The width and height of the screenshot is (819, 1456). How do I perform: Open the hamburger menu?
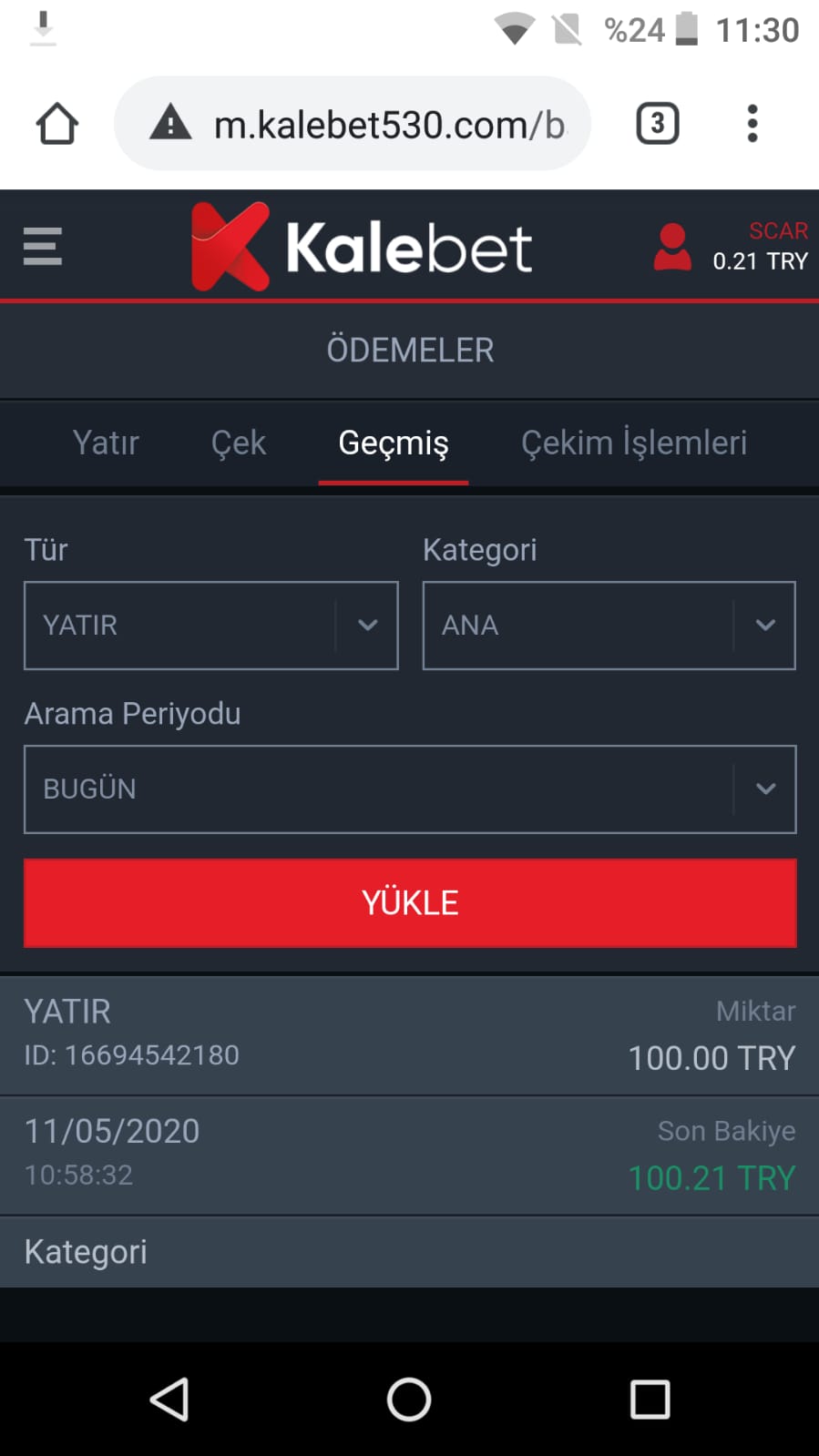pos(43,247)
